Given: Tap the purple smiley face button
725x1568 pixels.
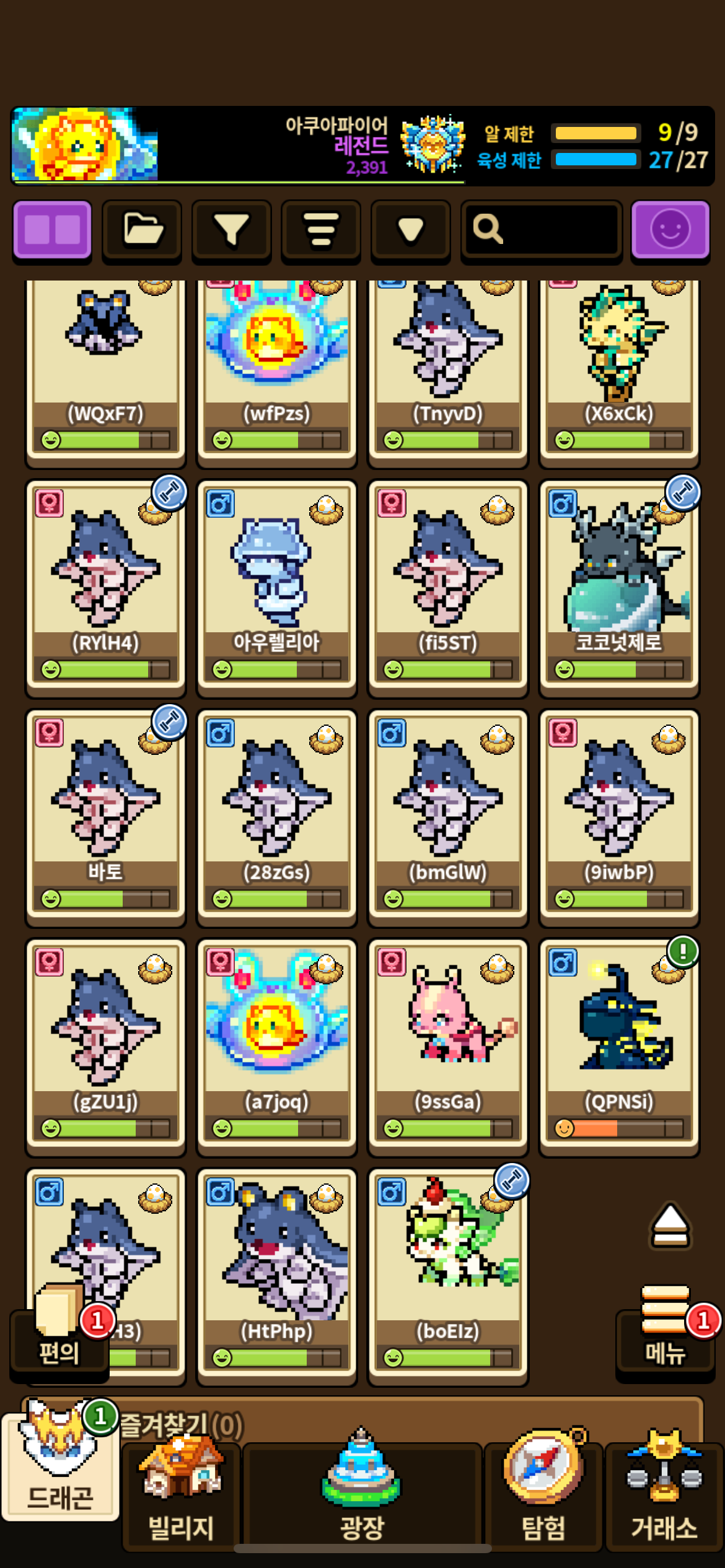Looking at the screenshot, I should pyautogui.click(x=670, y=230).
